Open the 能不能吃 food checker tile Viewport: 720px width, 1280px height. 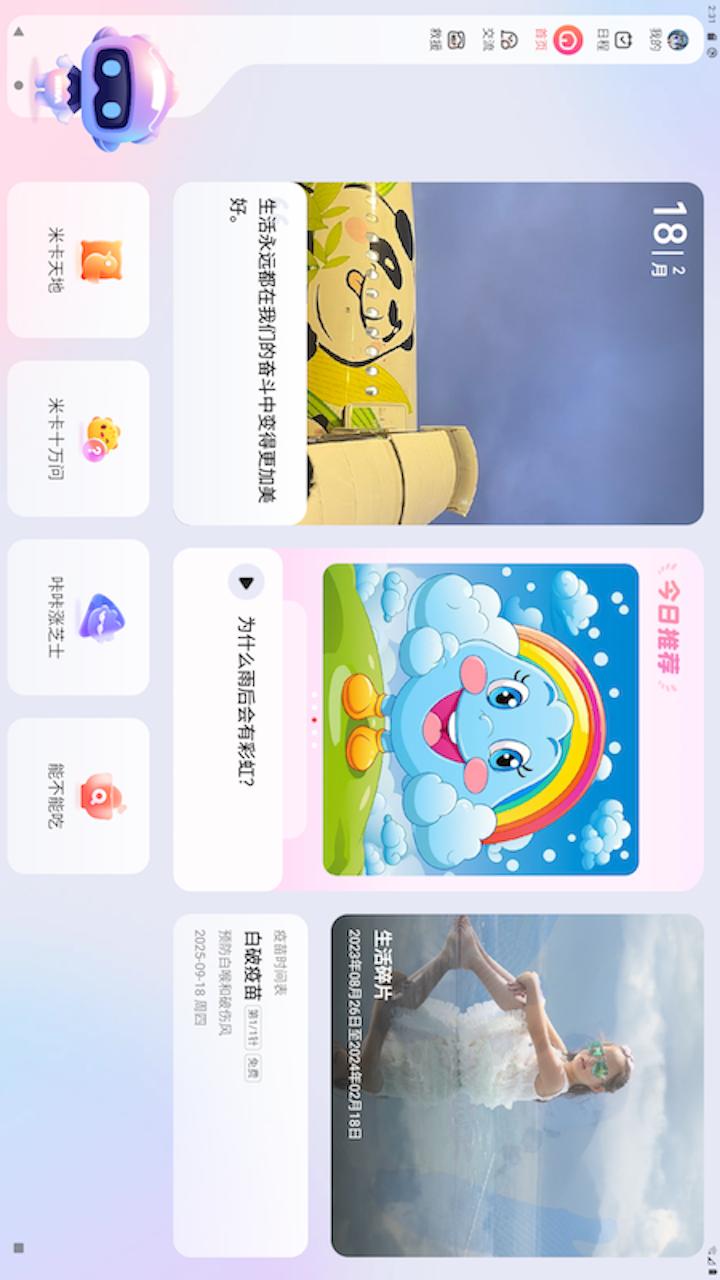click(x=78, y=795)
